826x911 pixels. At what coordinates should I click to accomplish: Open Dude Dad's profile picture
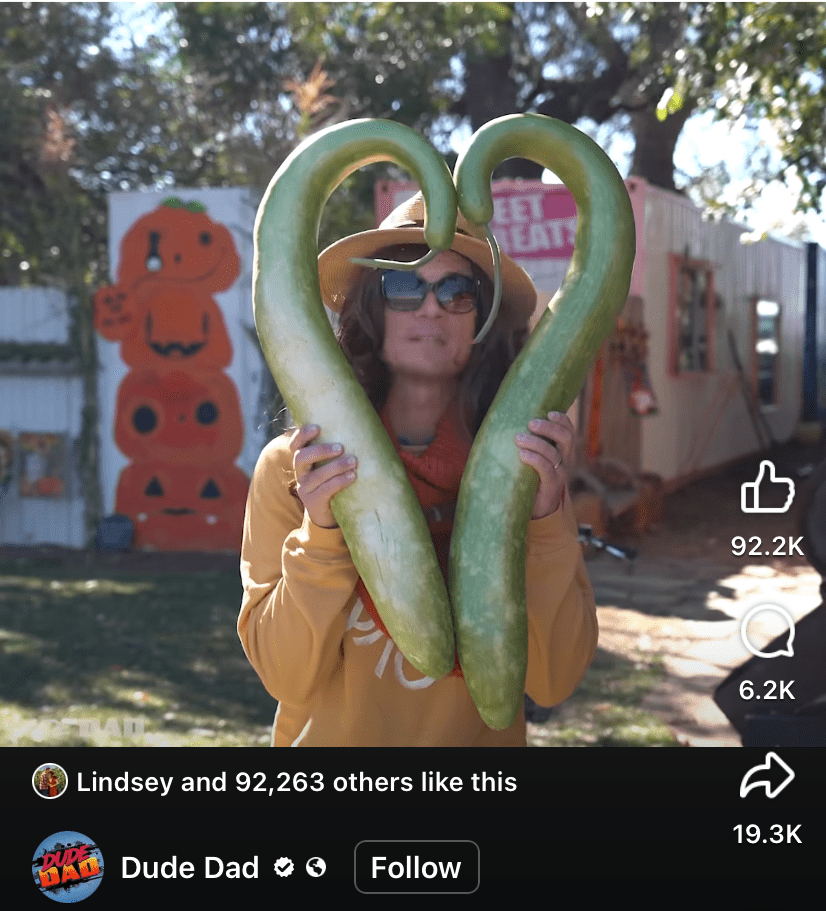(x=68, y=867)
